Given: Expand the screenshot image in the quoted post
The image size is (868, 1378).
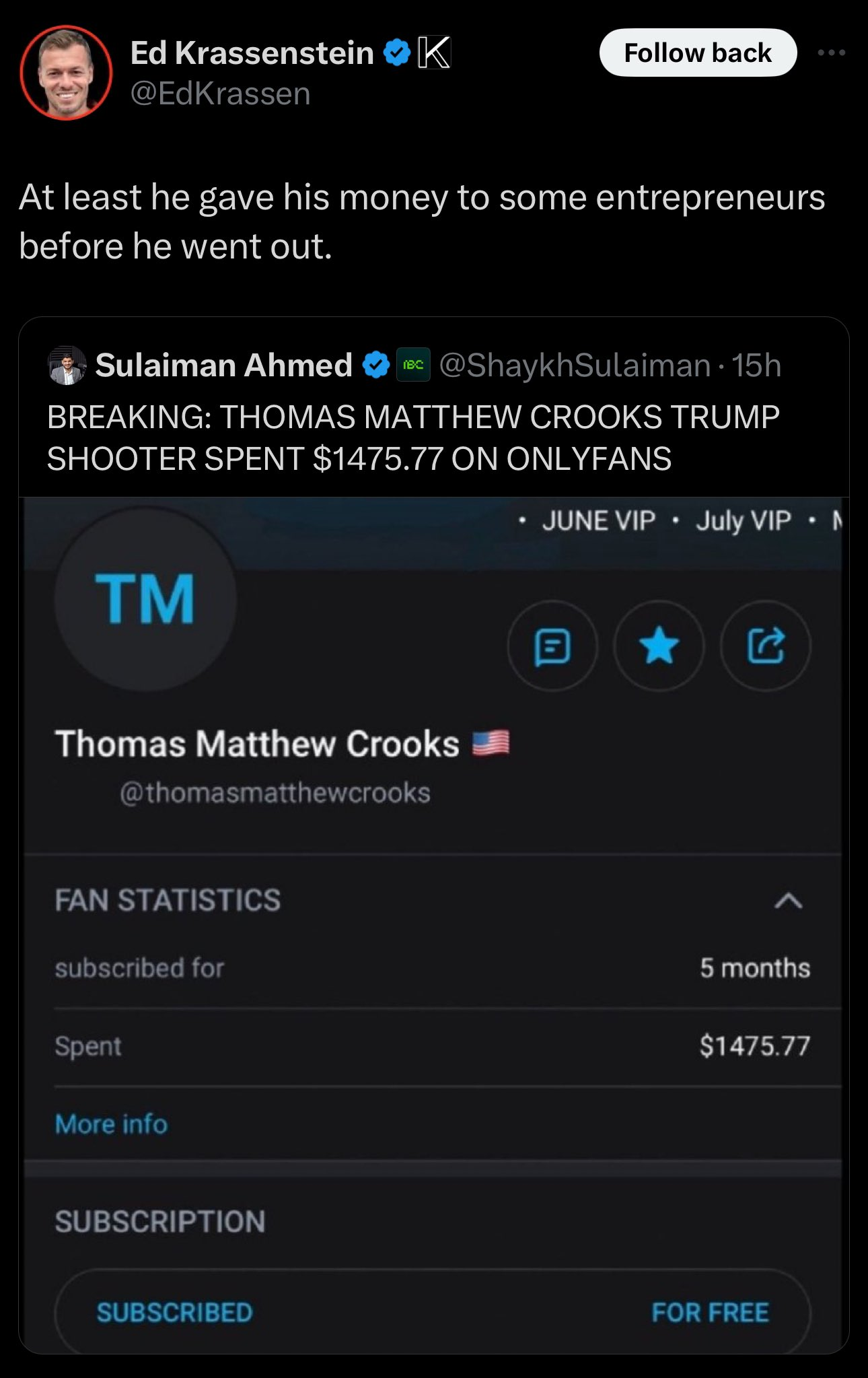Looking at the screenshot, I should pos(433,922).
